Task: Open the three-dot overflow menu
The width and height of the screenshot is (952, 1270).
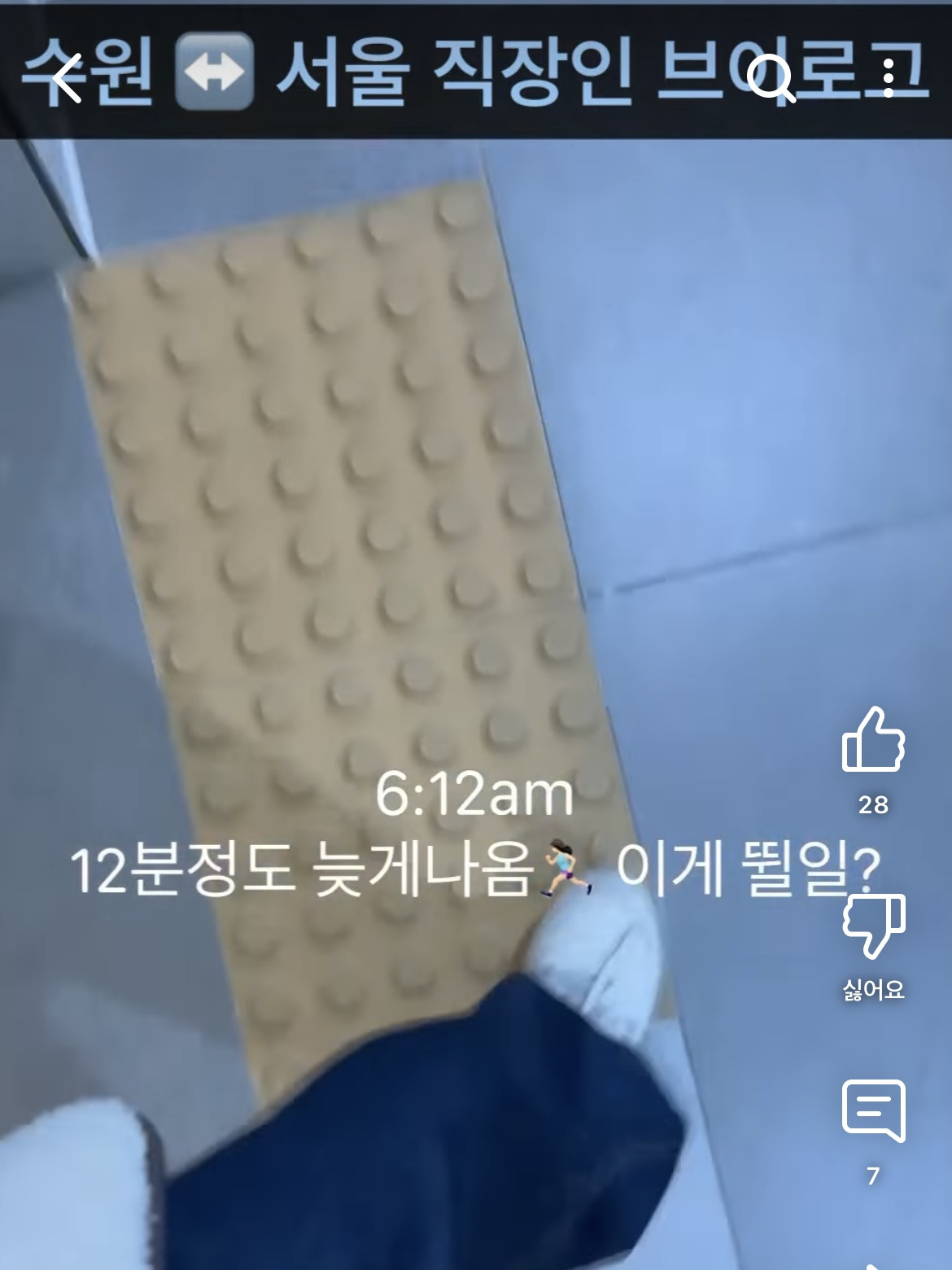Action: (888, 78)
